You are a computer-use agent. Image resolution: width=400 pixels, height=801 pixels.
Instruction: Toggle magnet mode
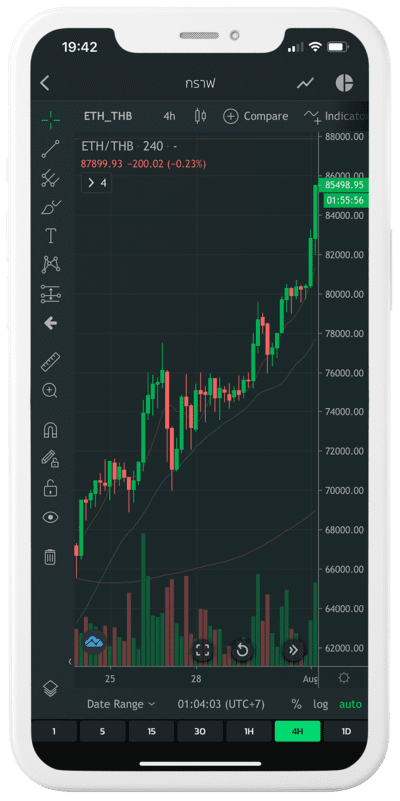[x=50, y=431]
